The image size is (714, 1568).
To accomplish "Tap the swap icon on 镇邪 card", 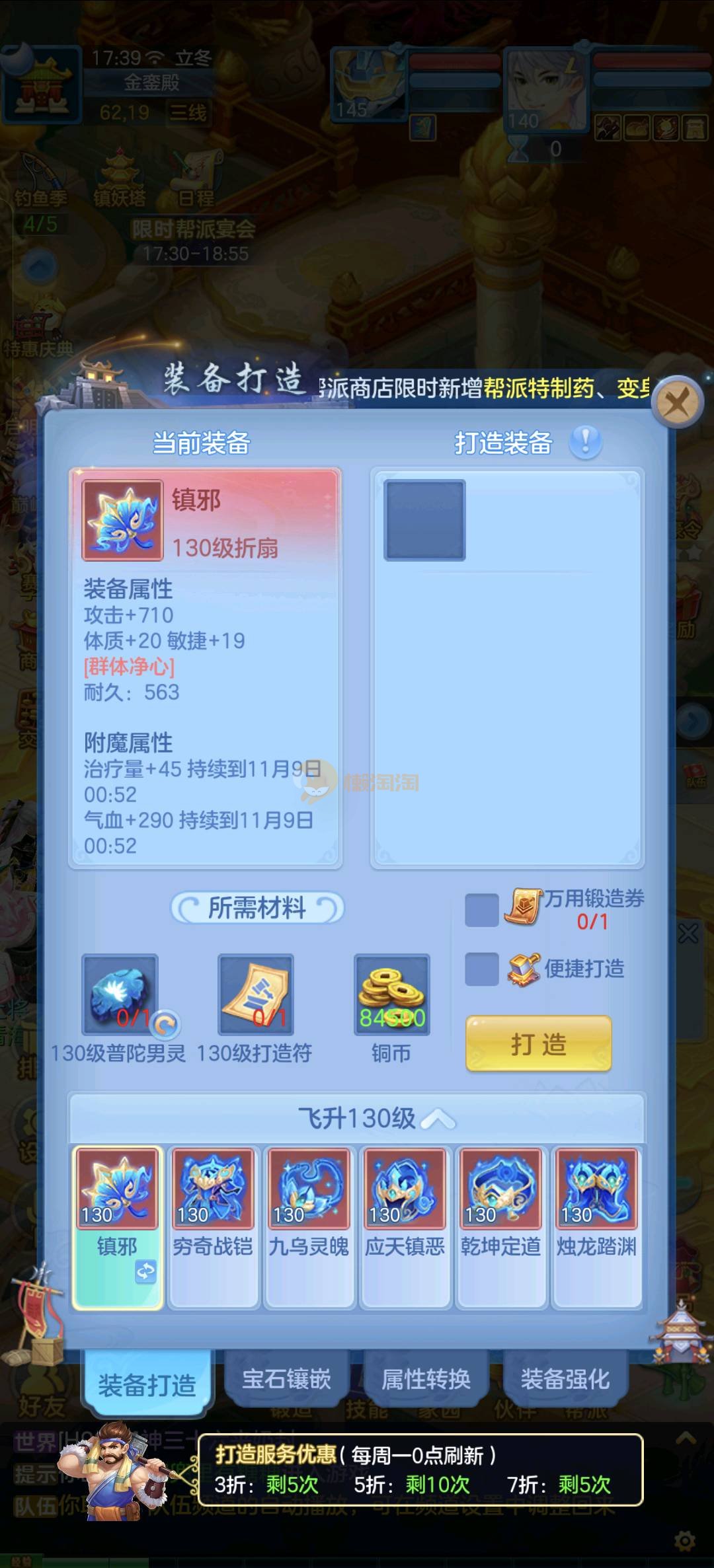I will coord(145,1271).
